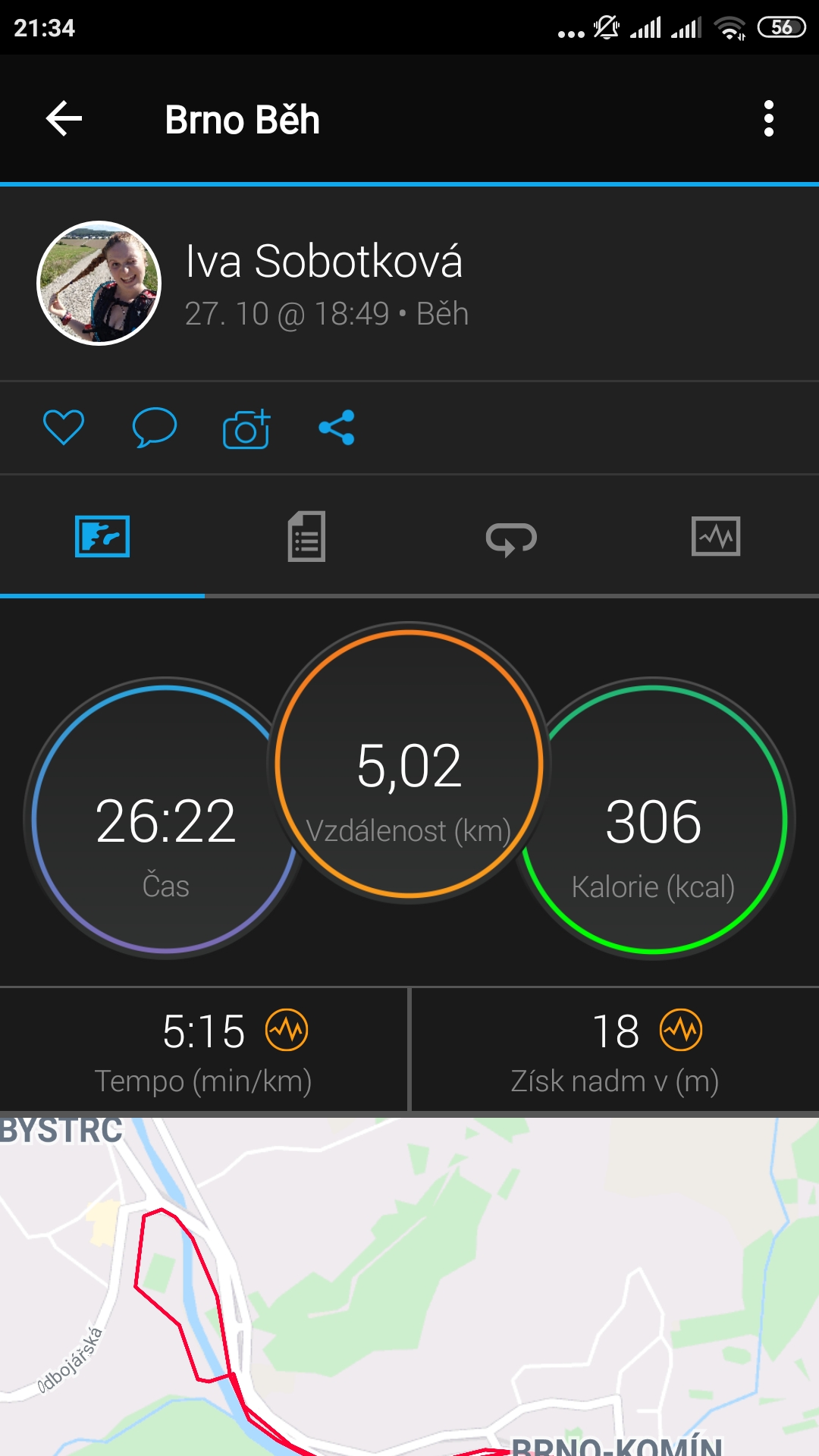Select the overview map tab
This screenshot has height=1456, width=819.
click(x=102, y=537)
